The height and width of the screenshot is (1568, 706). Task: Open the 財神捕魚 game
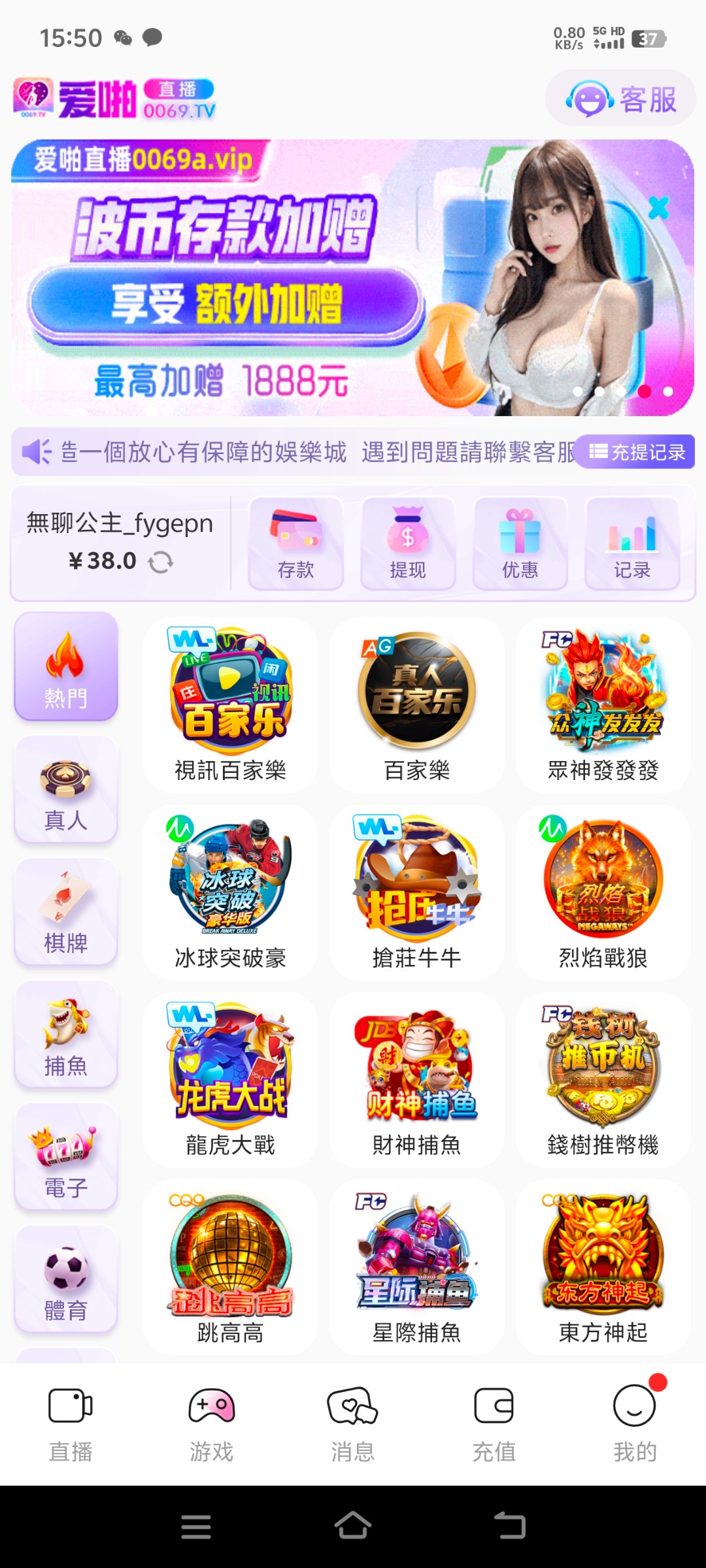pyautogui.click(x=416, y=1079)
